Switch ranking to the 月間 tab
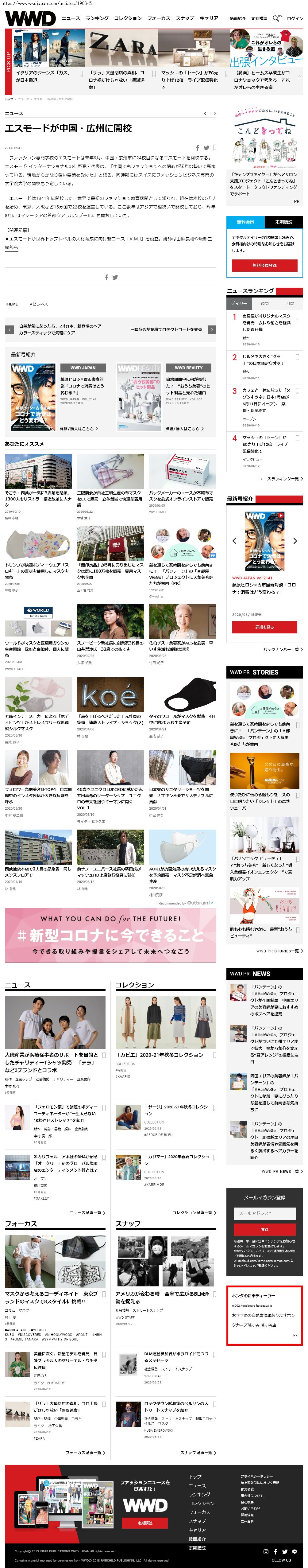 tap(290, 303)
